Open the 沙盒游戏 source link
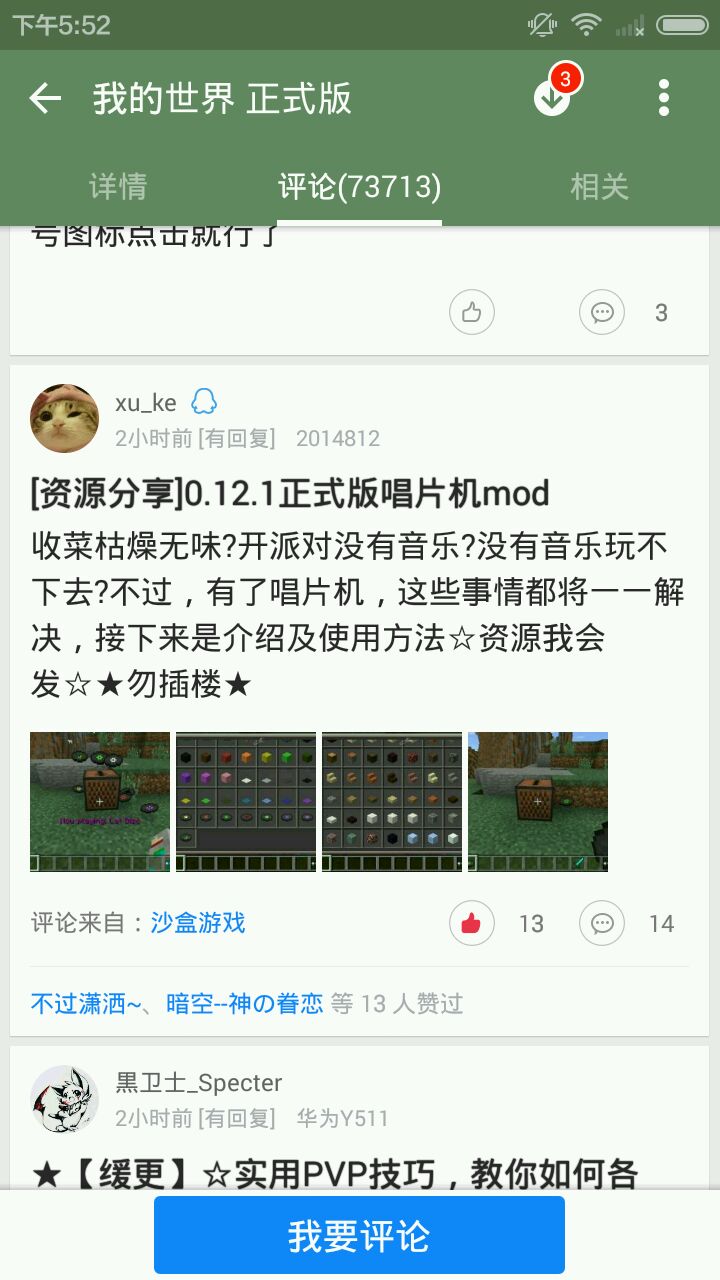720x1280 pixels. tap(198, 923)
